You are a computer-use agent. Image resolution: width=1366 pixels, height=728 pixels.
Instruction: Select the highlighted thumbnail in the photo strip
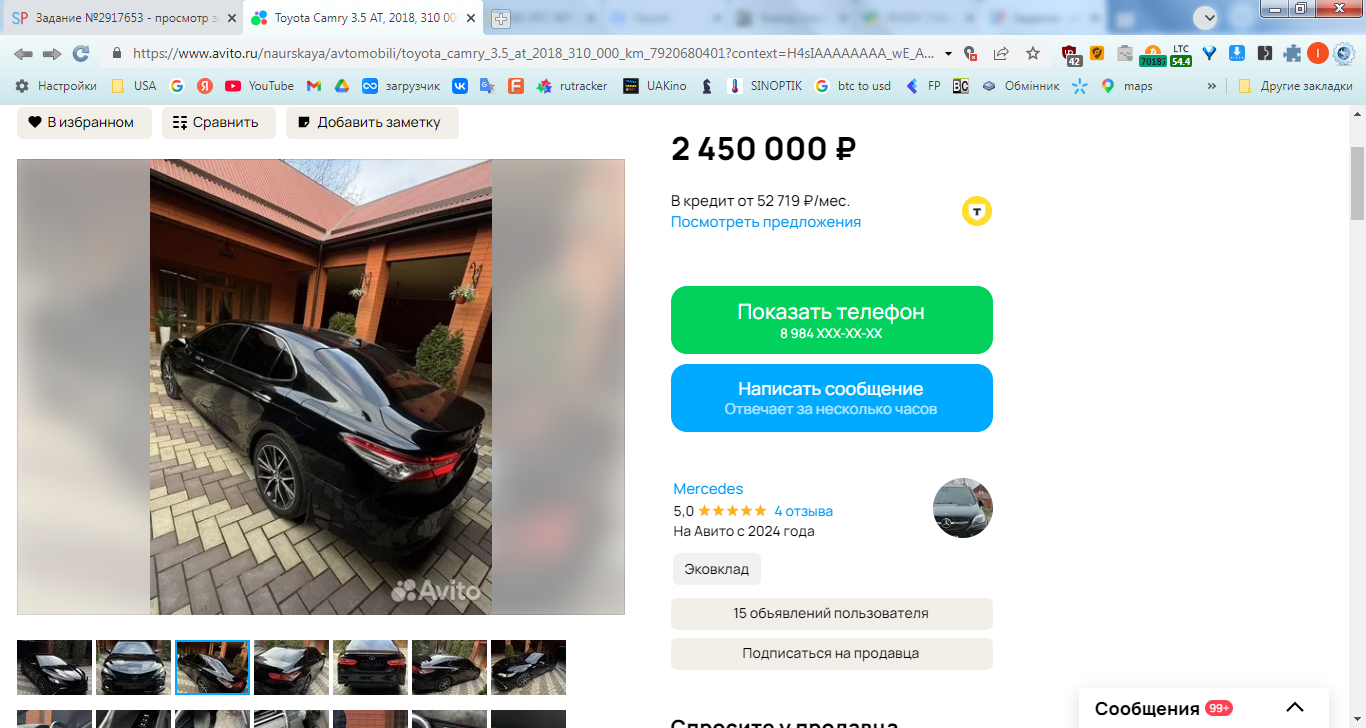(x=212, y=667)
